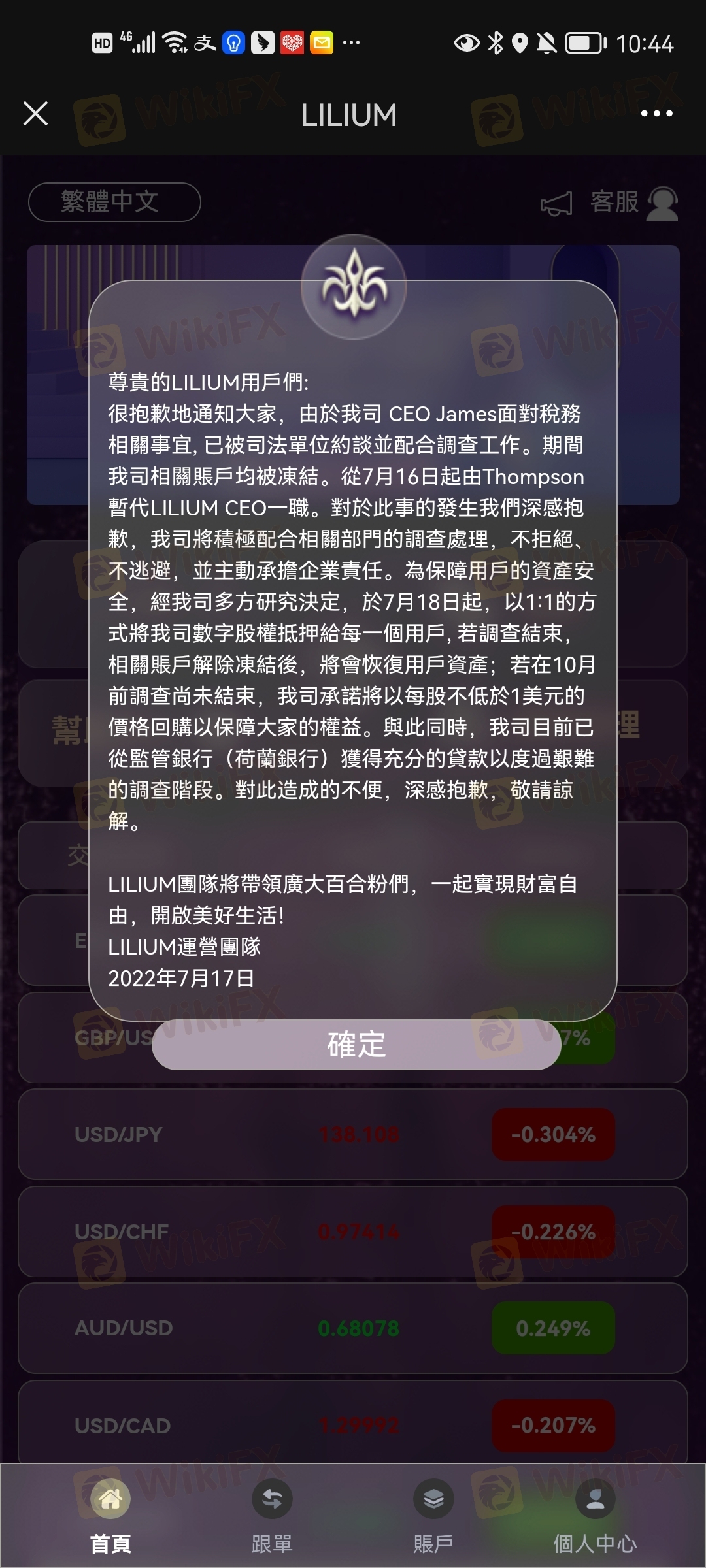Open the USD/JPY currency pair row
Screen dimensions: 706x1568
pyautogui.click(x=353, y=1134)
